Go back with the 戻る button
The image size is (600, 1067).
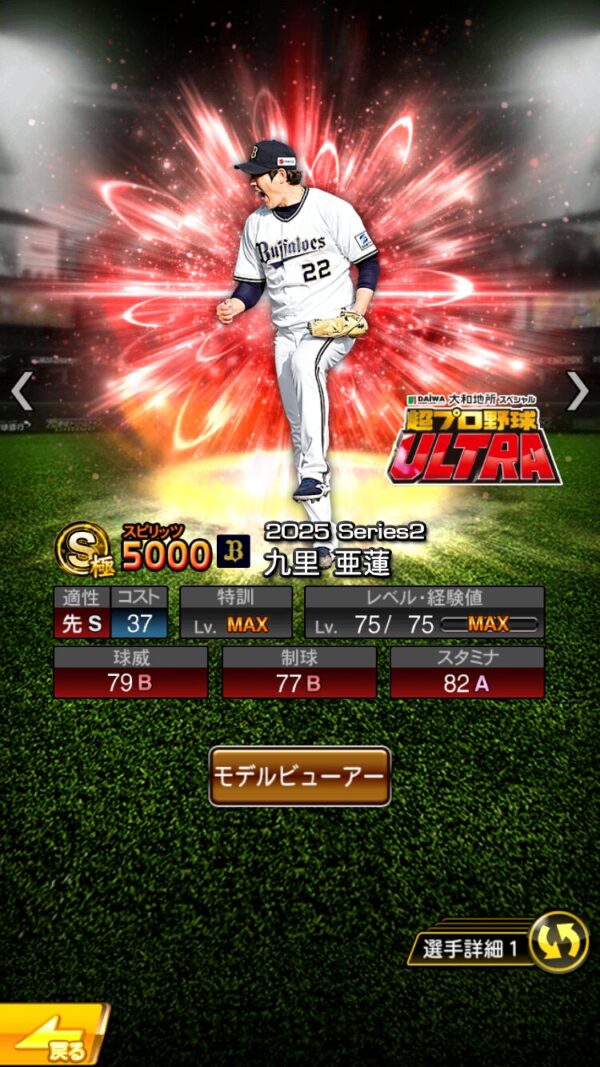point(52,1038)
